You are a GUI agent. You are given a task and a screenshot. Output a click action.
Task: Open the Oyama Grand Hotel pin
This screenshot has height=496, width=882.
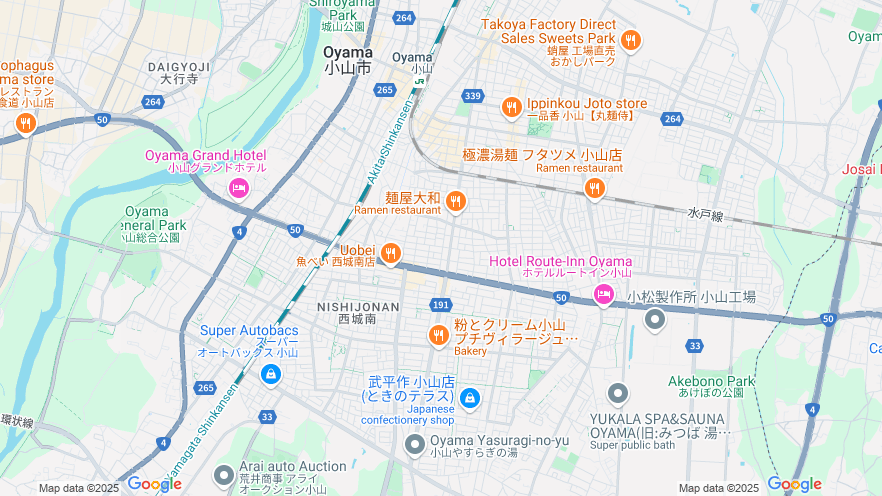(238, 188)
